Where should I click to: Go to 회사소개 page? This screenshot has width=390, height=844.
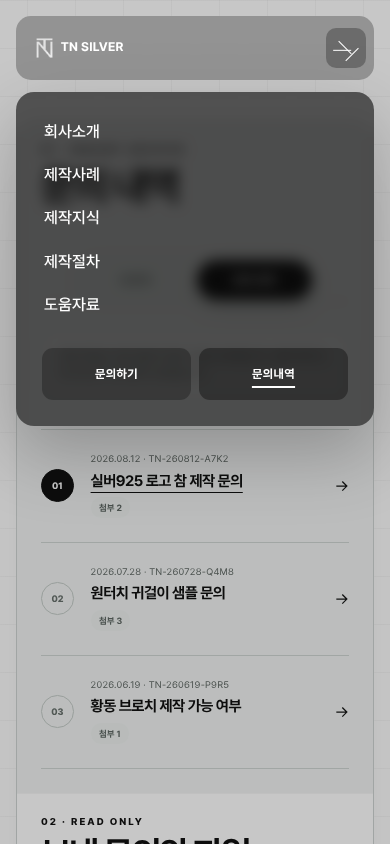pos(72,131)
